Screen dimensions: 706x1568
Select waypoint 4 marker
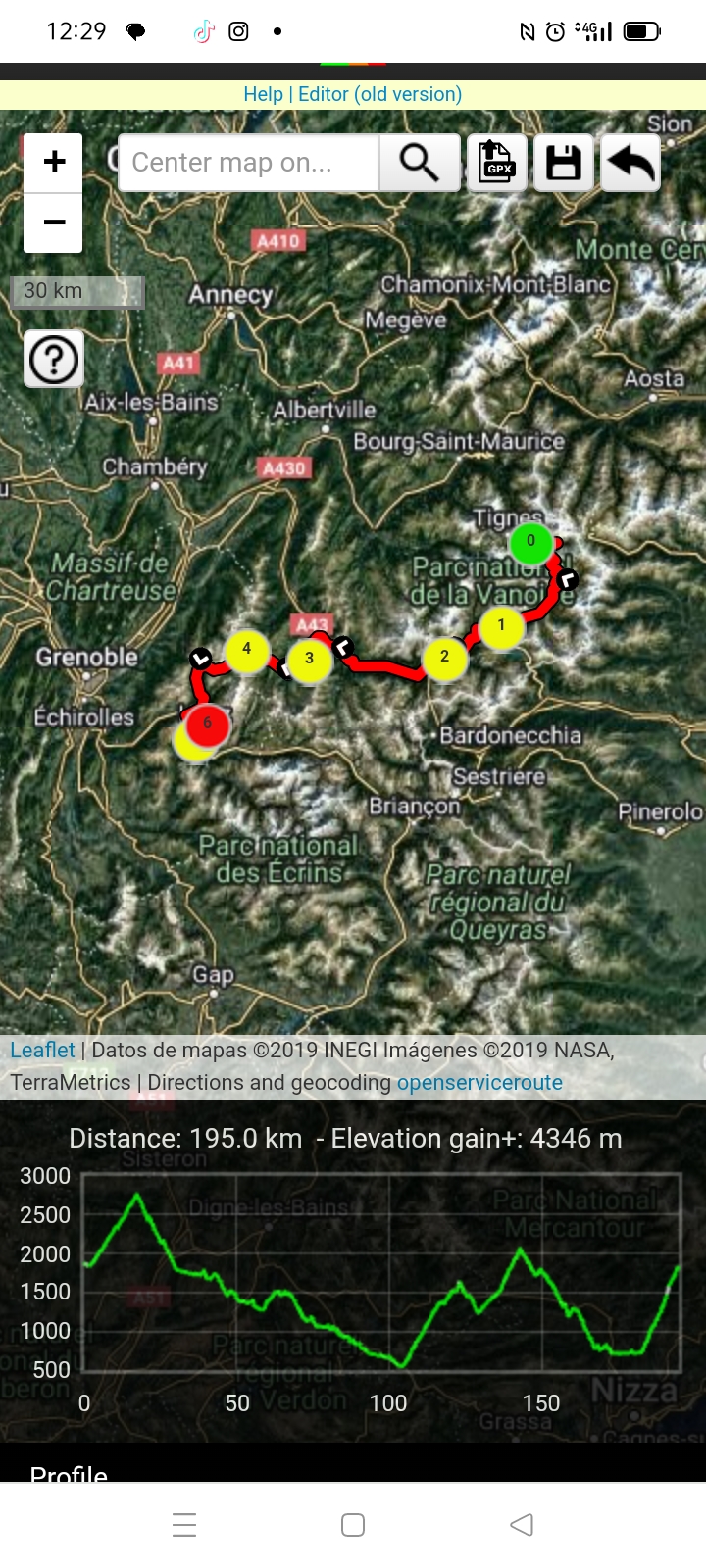246,649
